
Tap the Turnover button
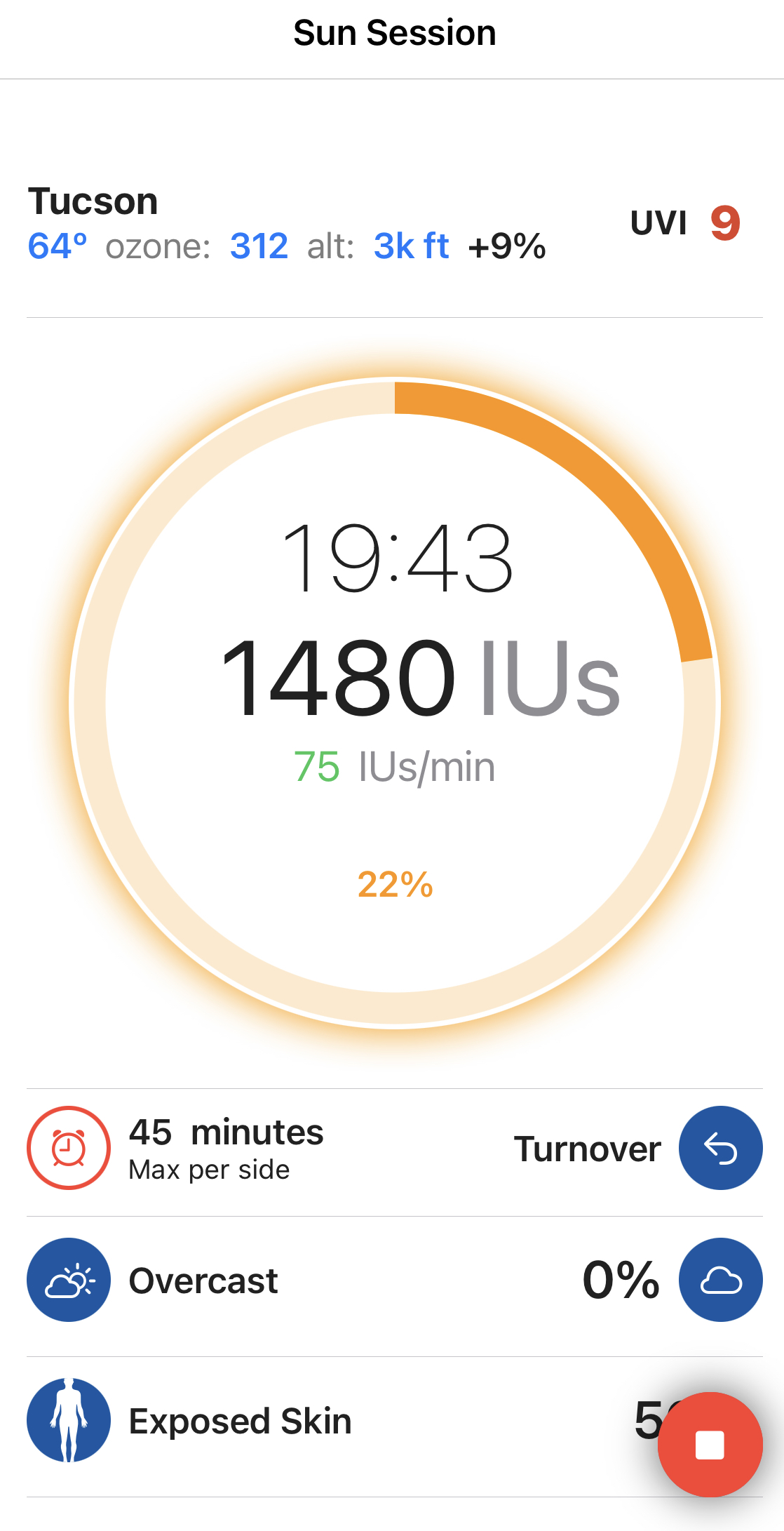point(720,1148)
